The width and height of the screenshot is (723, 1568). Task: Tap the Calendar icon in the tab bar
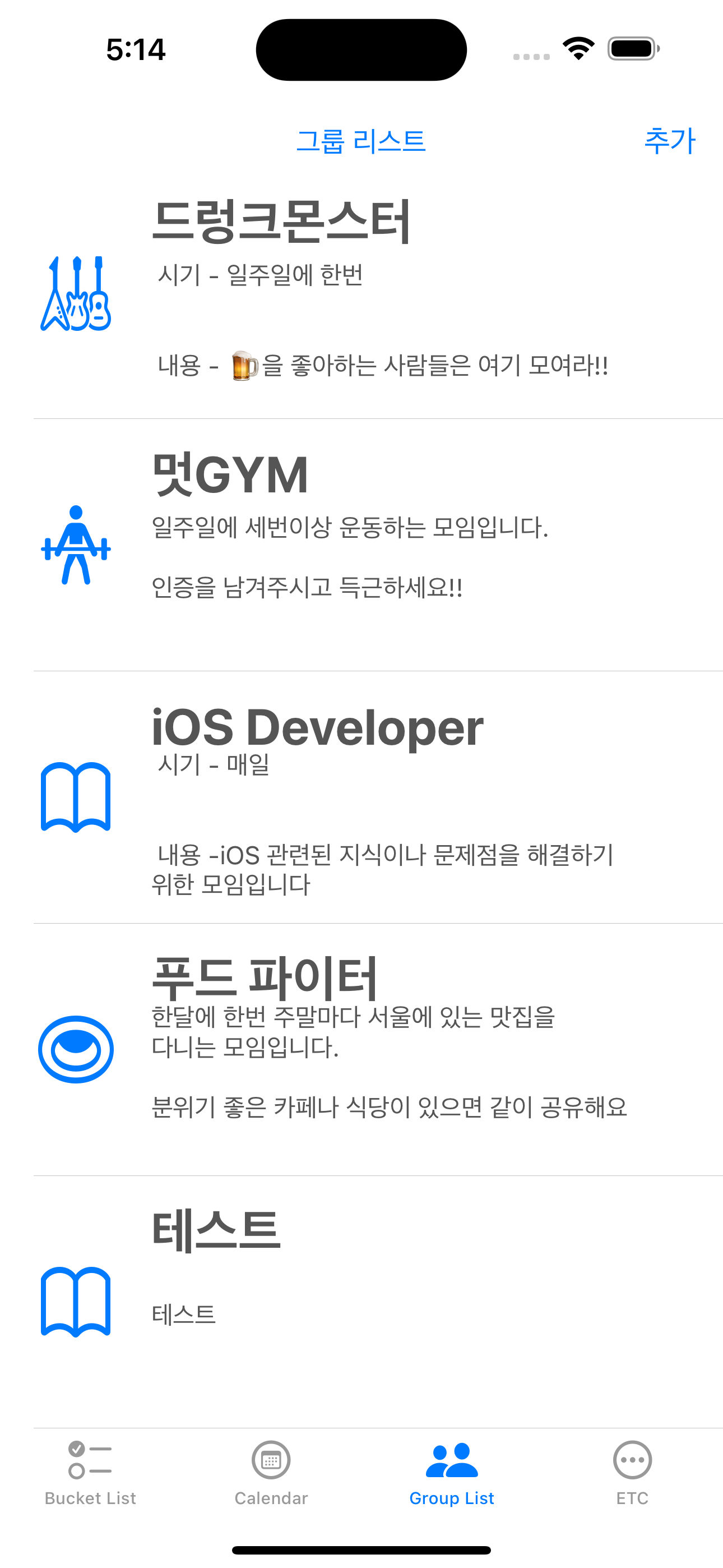271,1459
